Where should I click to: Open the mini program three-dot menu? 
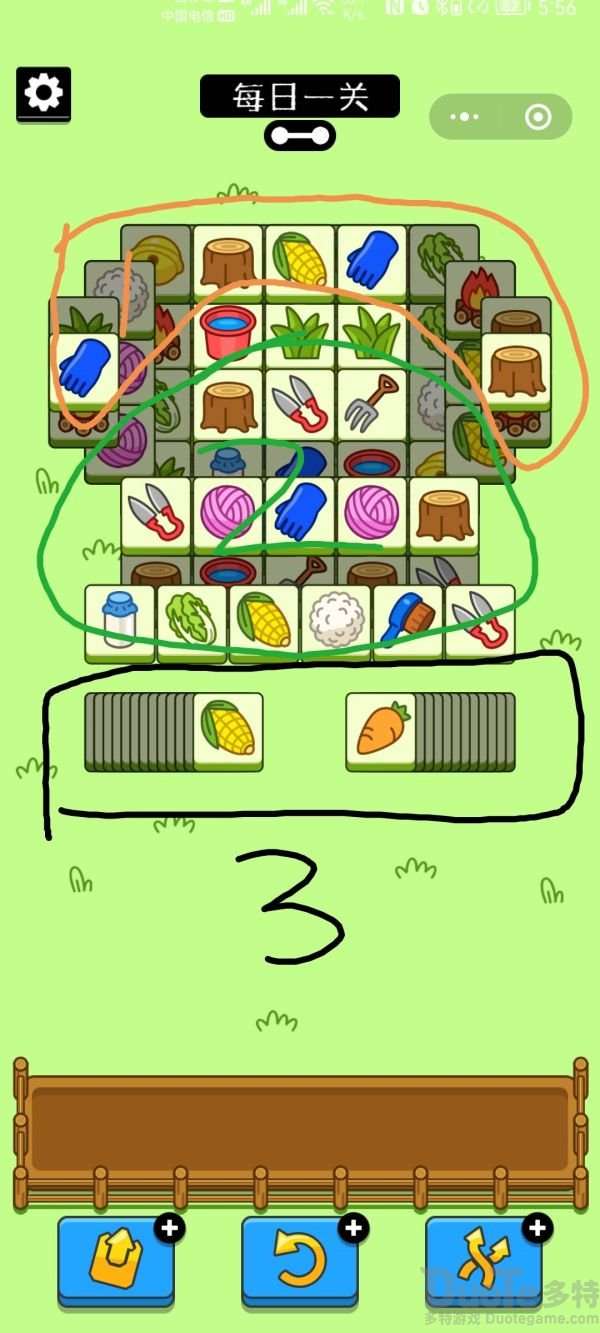click(x=464, y=117)
